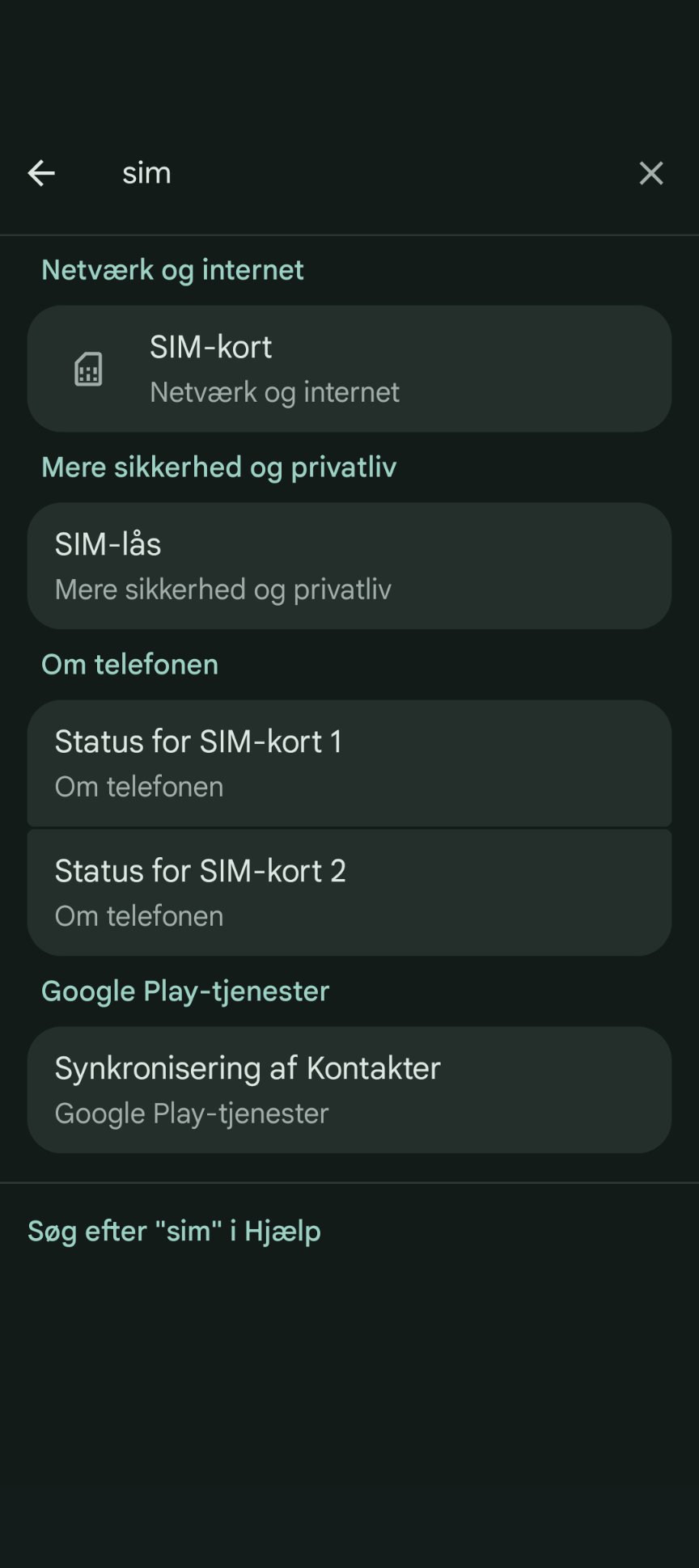Open Synkronisering af Kontakter
The width and height of the screenshot is (699, 1568).
349,1090
